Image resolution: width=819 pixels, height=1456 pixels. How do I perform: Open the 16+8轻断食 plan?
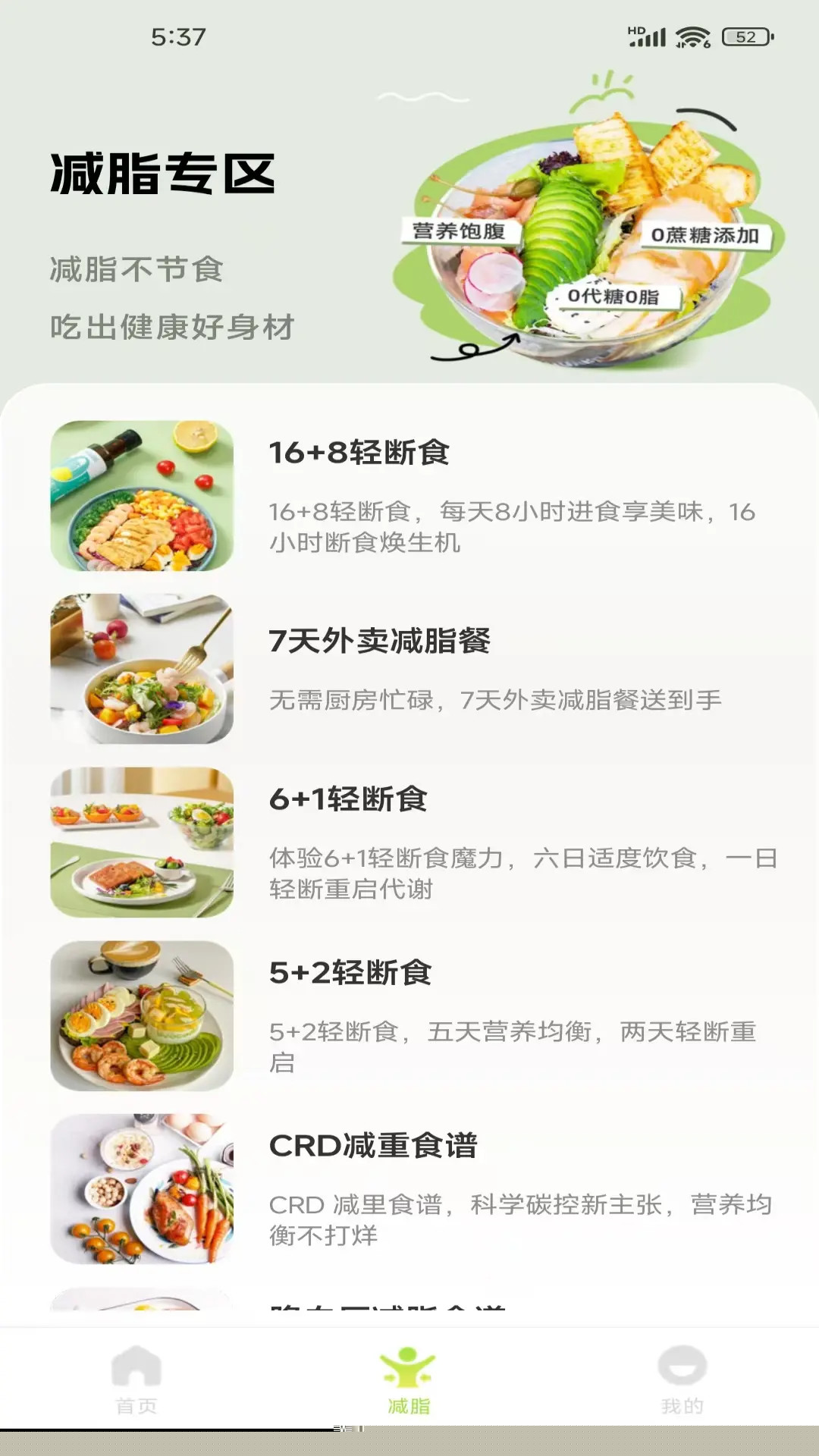409,495
